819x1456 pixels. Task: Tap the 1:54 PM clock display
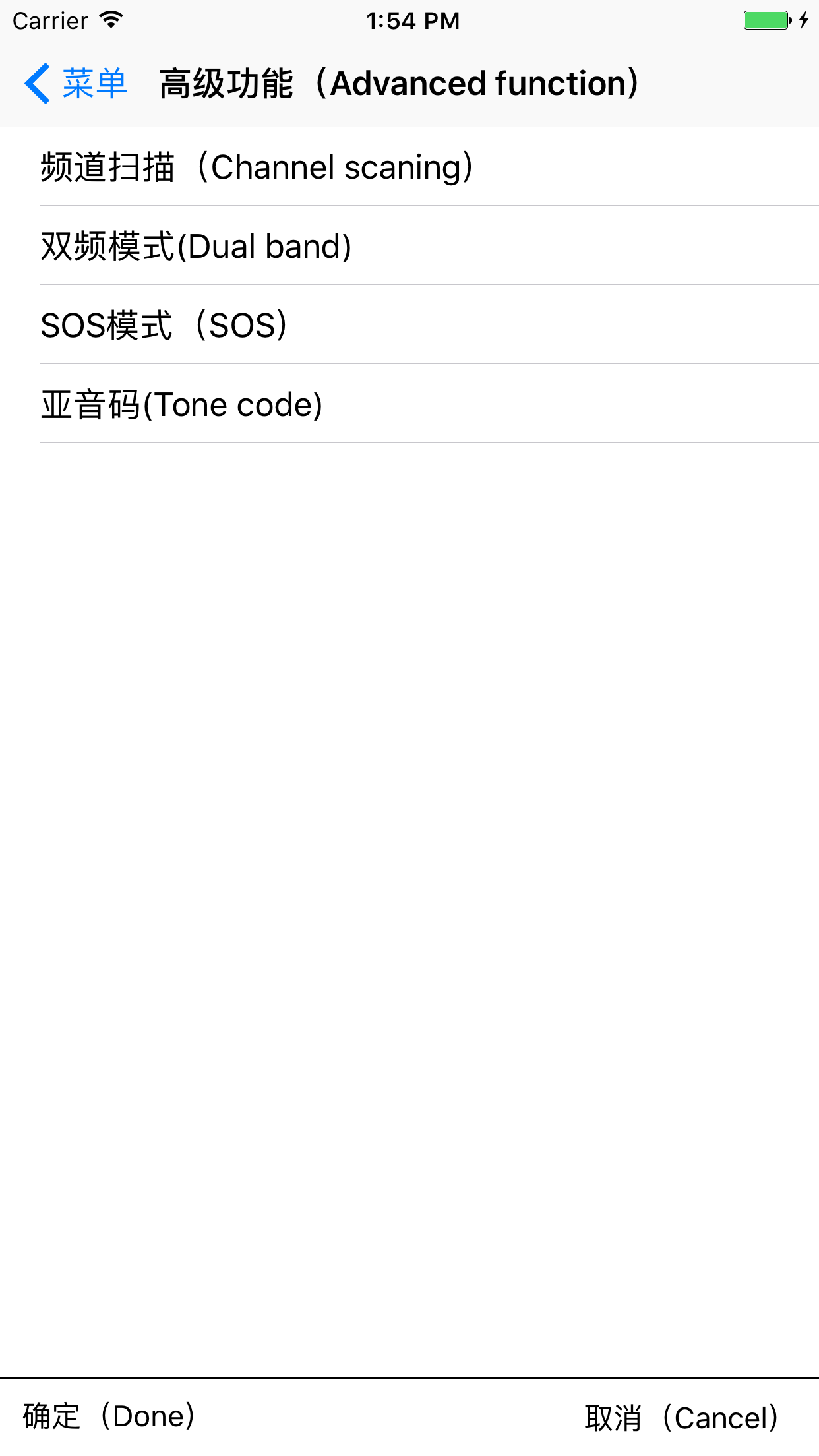point(413,20)
